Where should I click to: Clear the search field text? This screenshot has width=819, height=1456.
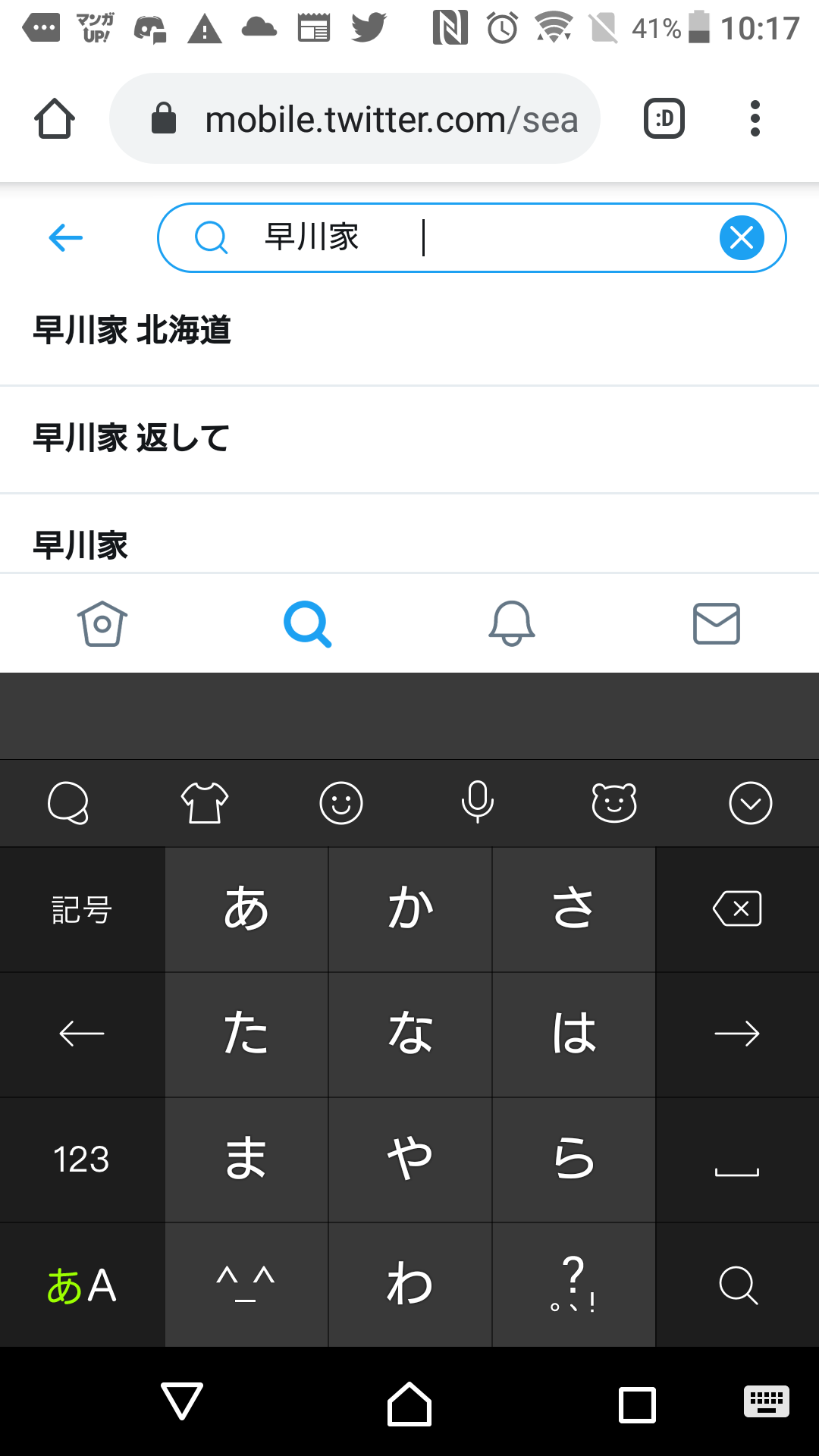tap(741, 237)
